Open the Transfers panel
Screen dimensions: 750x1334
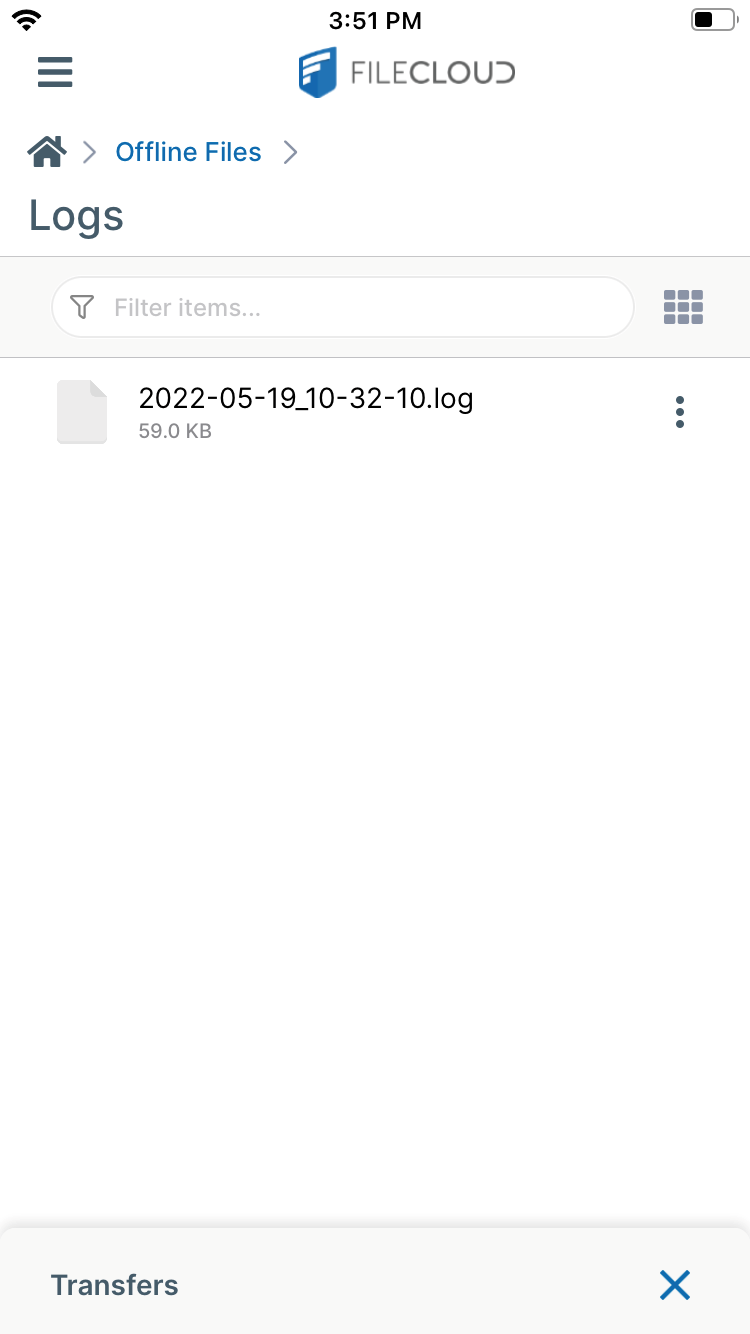114,1285
